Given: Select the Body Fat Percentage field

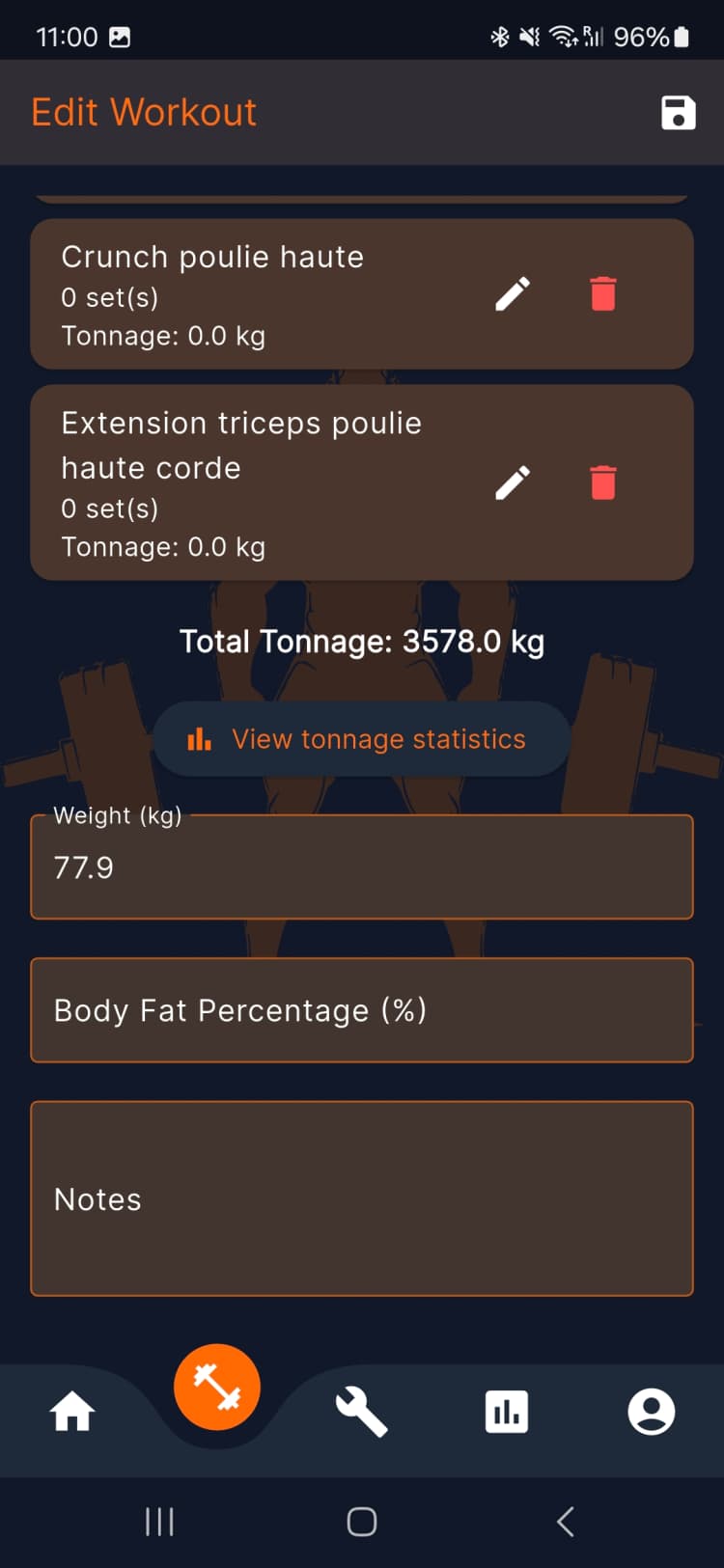Looking at the screenshot, I should (362, 1009).
